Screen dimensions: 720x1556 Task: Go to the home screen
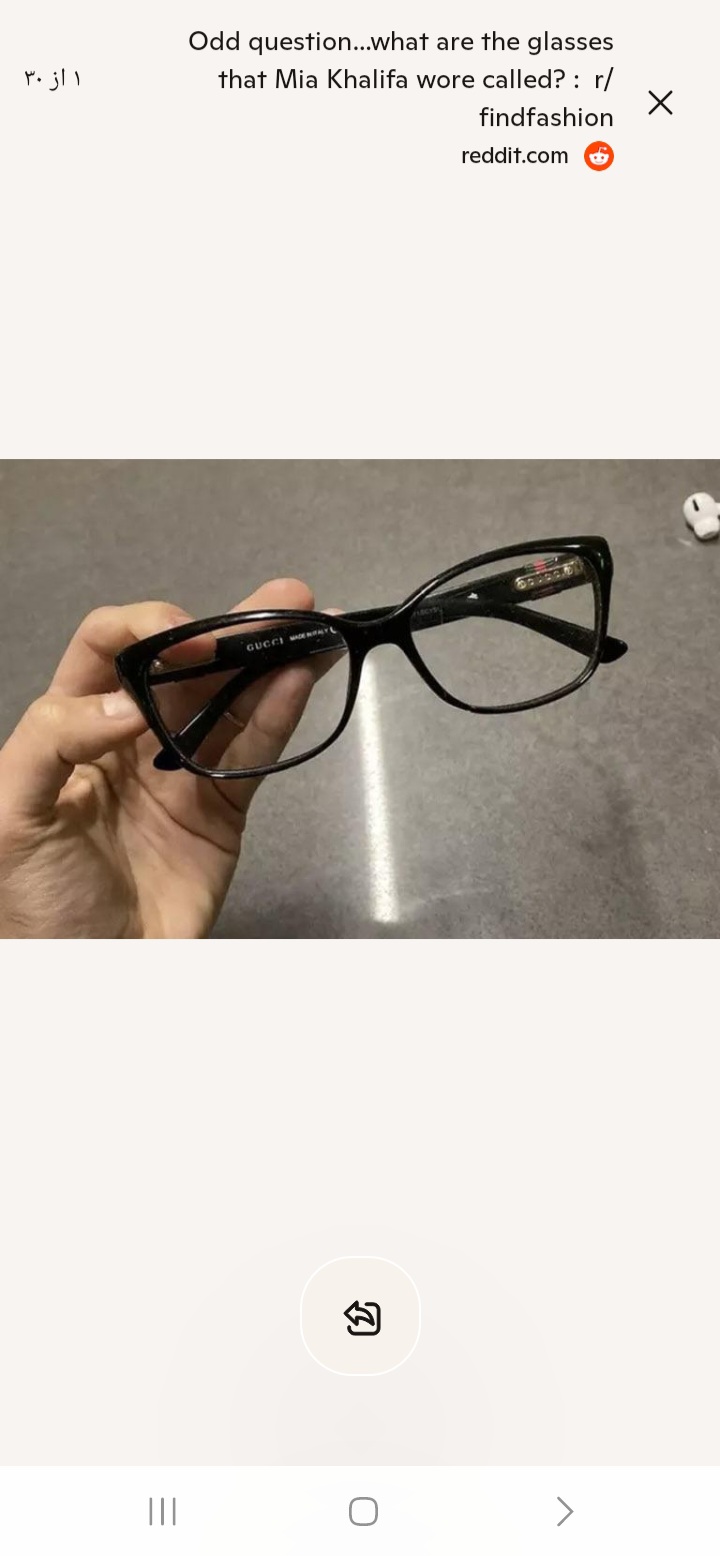point(363,1511)
